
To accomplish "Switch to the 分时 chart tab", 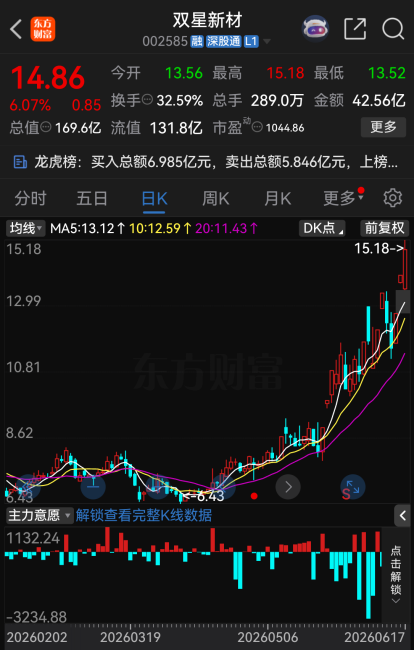I will click(30, 199).
